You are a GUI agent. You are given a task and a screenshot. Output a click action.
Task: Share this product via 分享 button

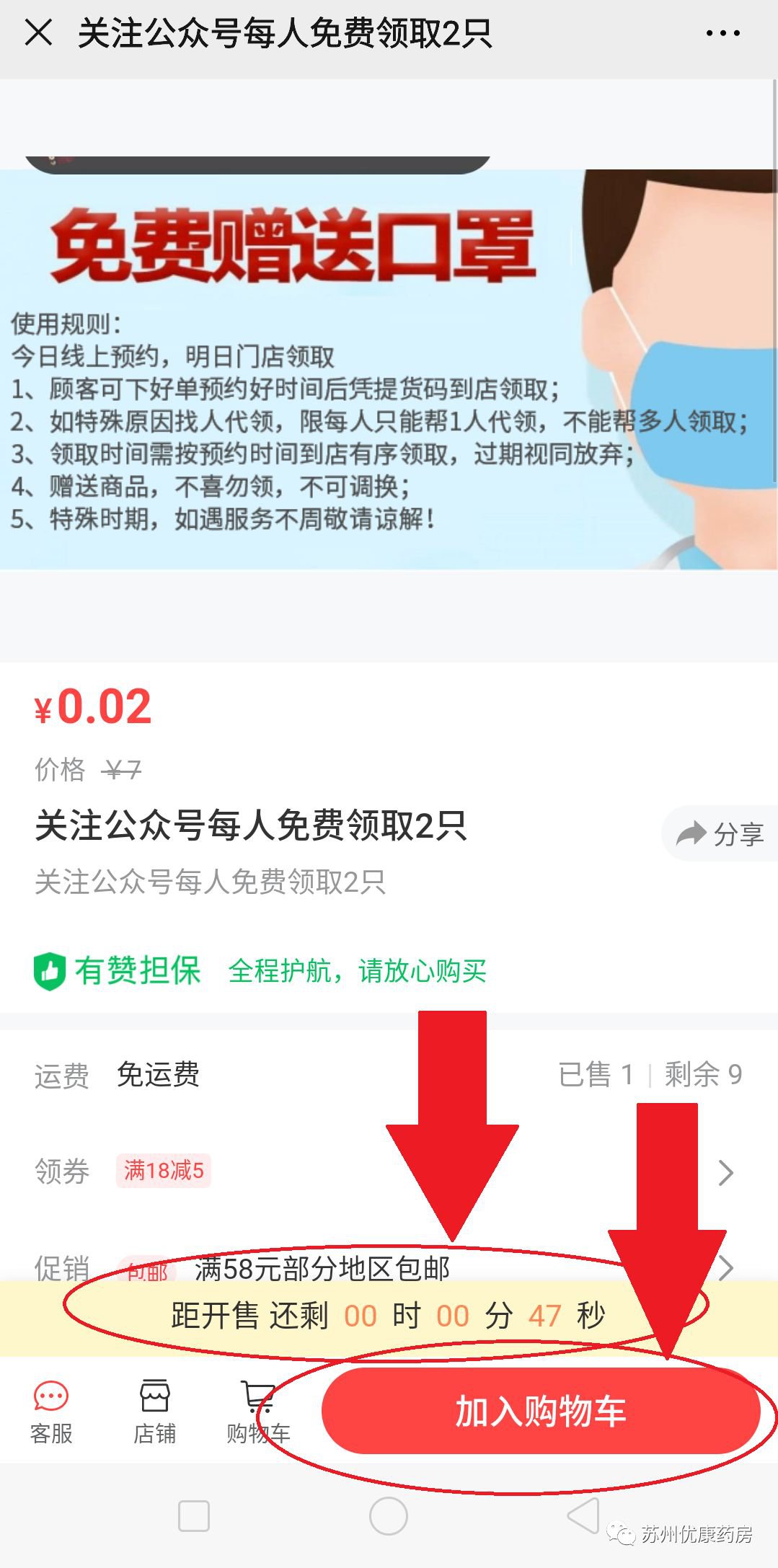720,834
